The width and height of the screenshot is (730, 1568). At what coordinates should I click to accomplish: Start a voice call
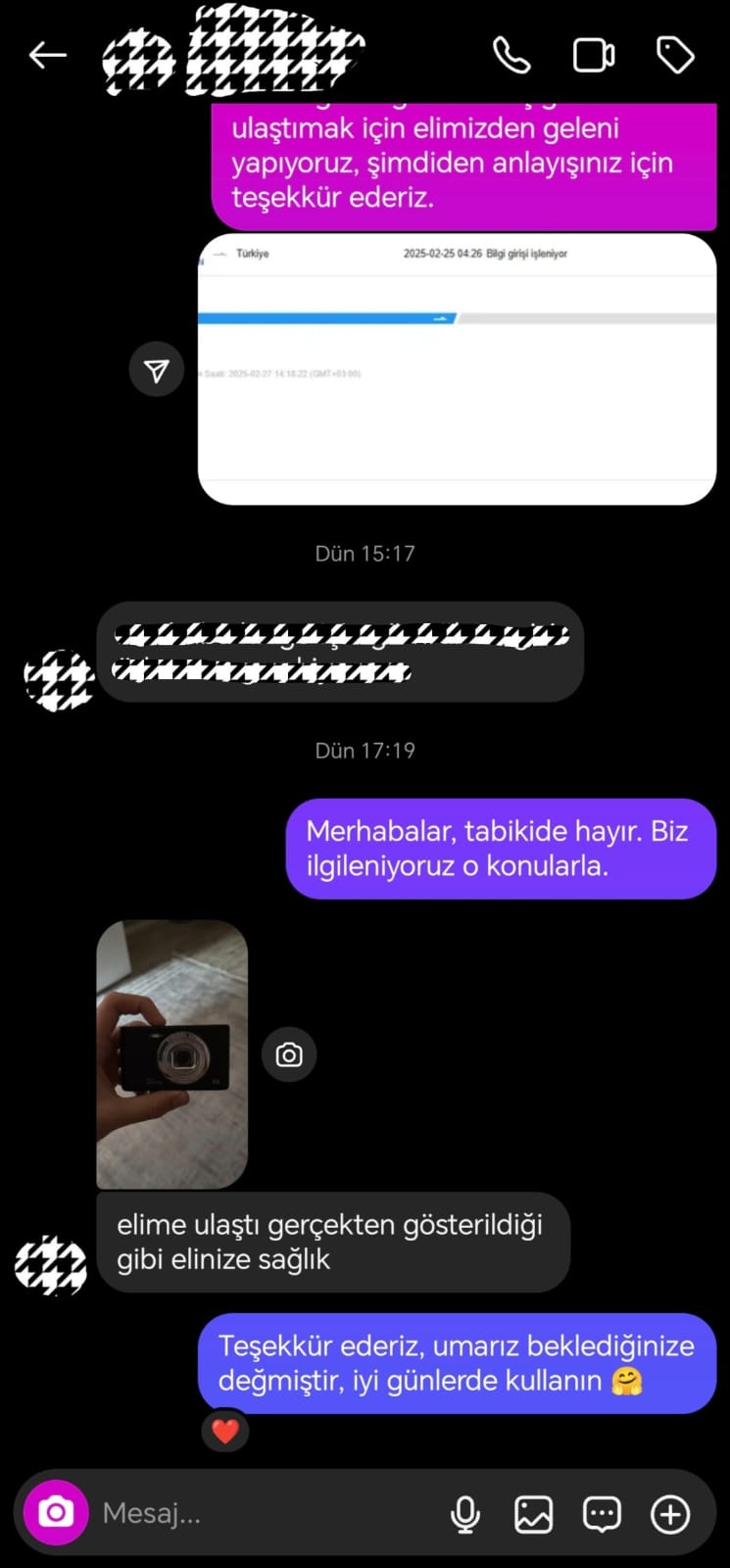[x=511, y=56]
